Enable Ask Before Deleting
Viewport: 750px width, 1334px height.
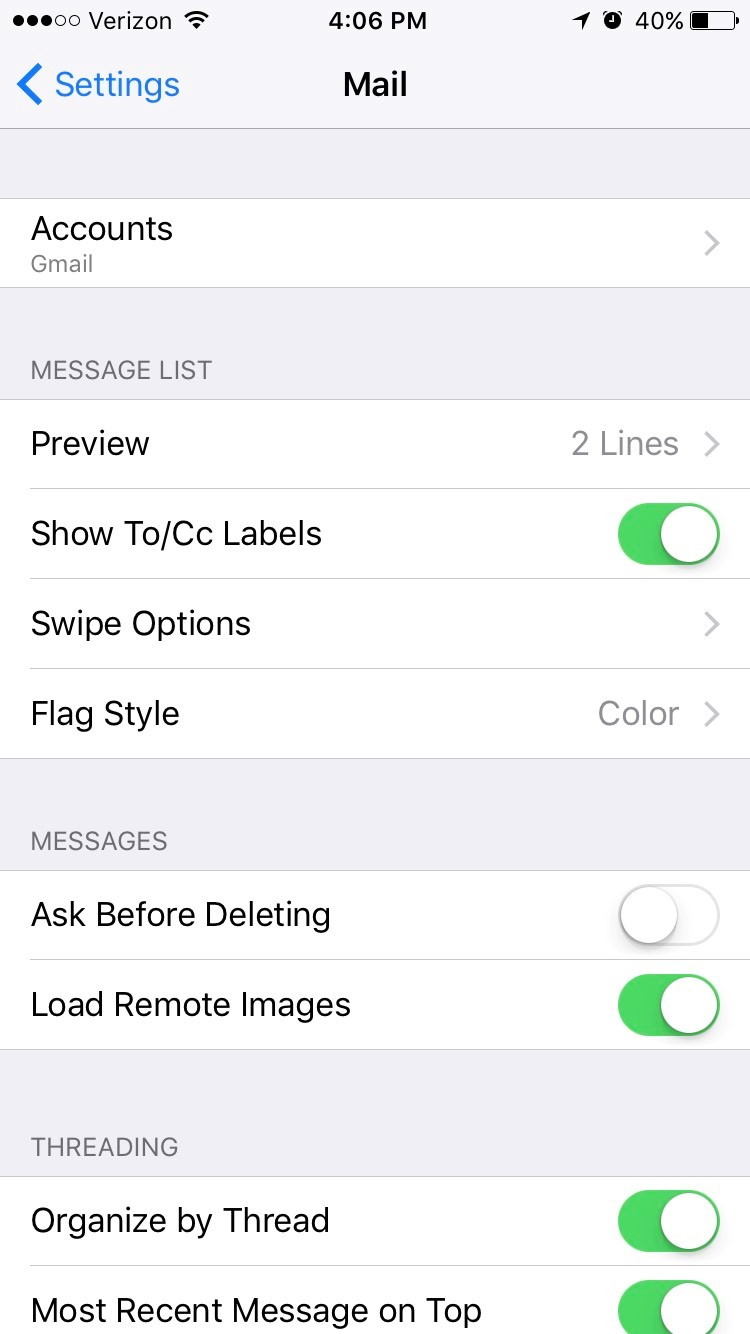tap(669, 915)
